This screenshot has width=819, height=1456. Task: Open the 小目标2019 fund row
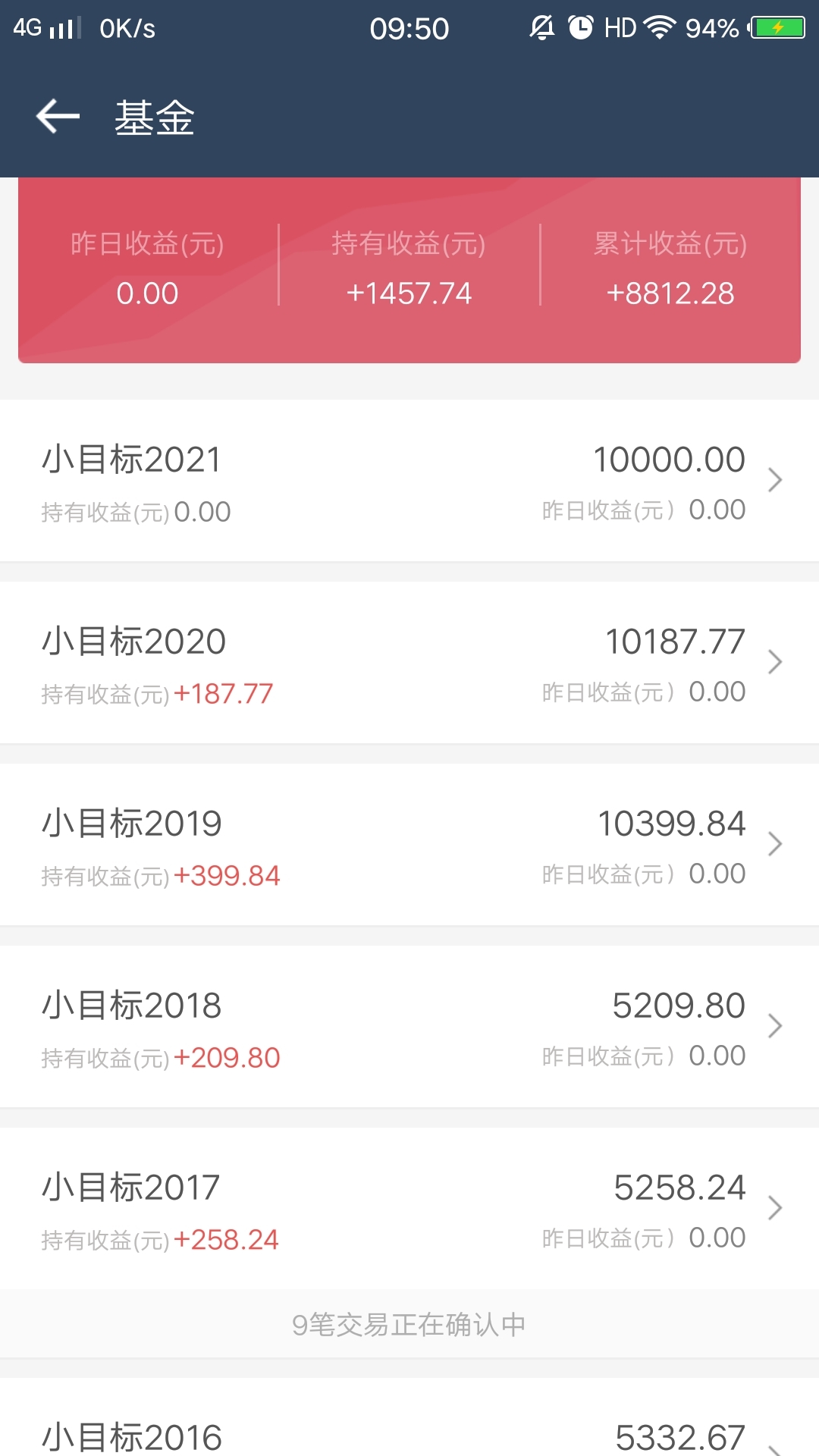pyautogui.click(x=409, y=845)
